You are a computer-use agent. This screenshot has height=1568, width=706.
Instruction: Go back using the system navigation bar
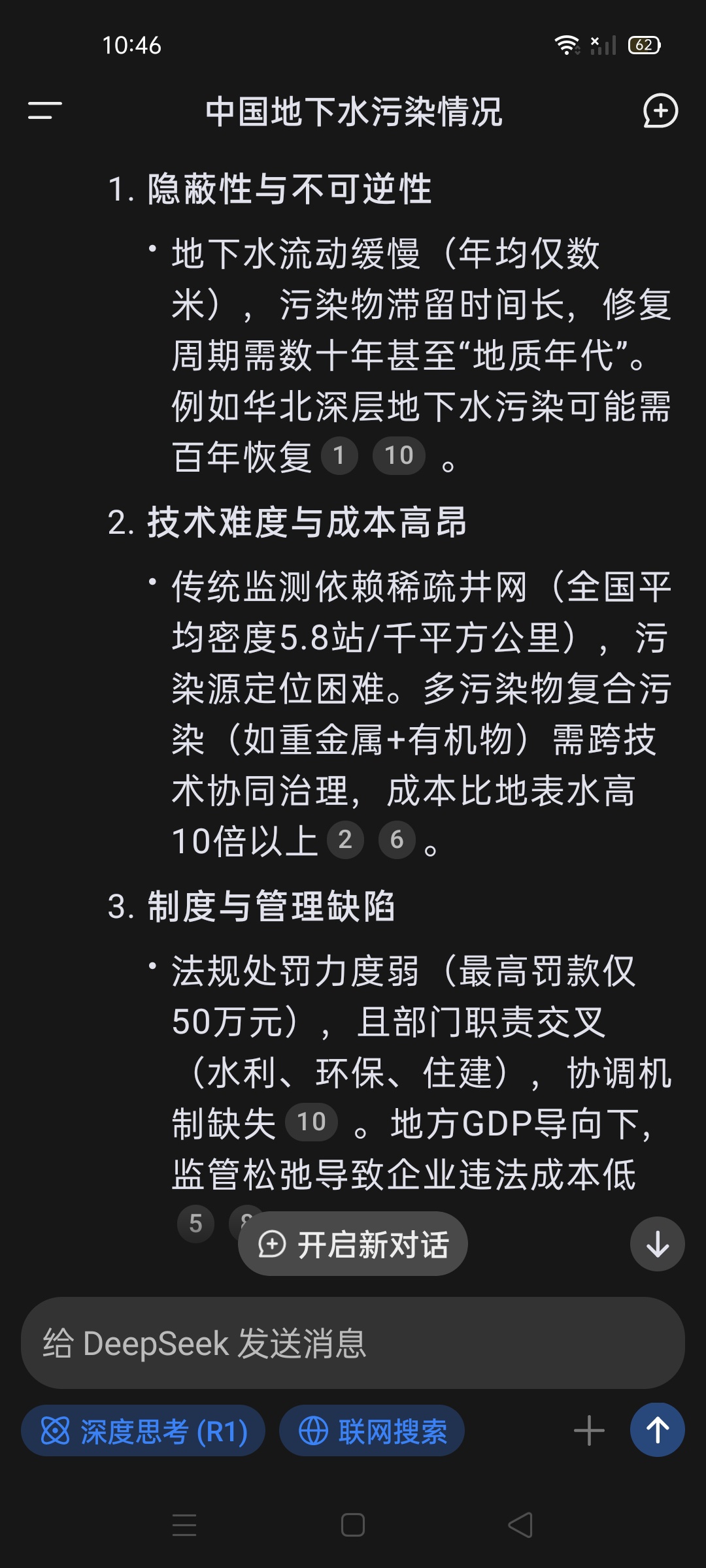point(521,1526)
